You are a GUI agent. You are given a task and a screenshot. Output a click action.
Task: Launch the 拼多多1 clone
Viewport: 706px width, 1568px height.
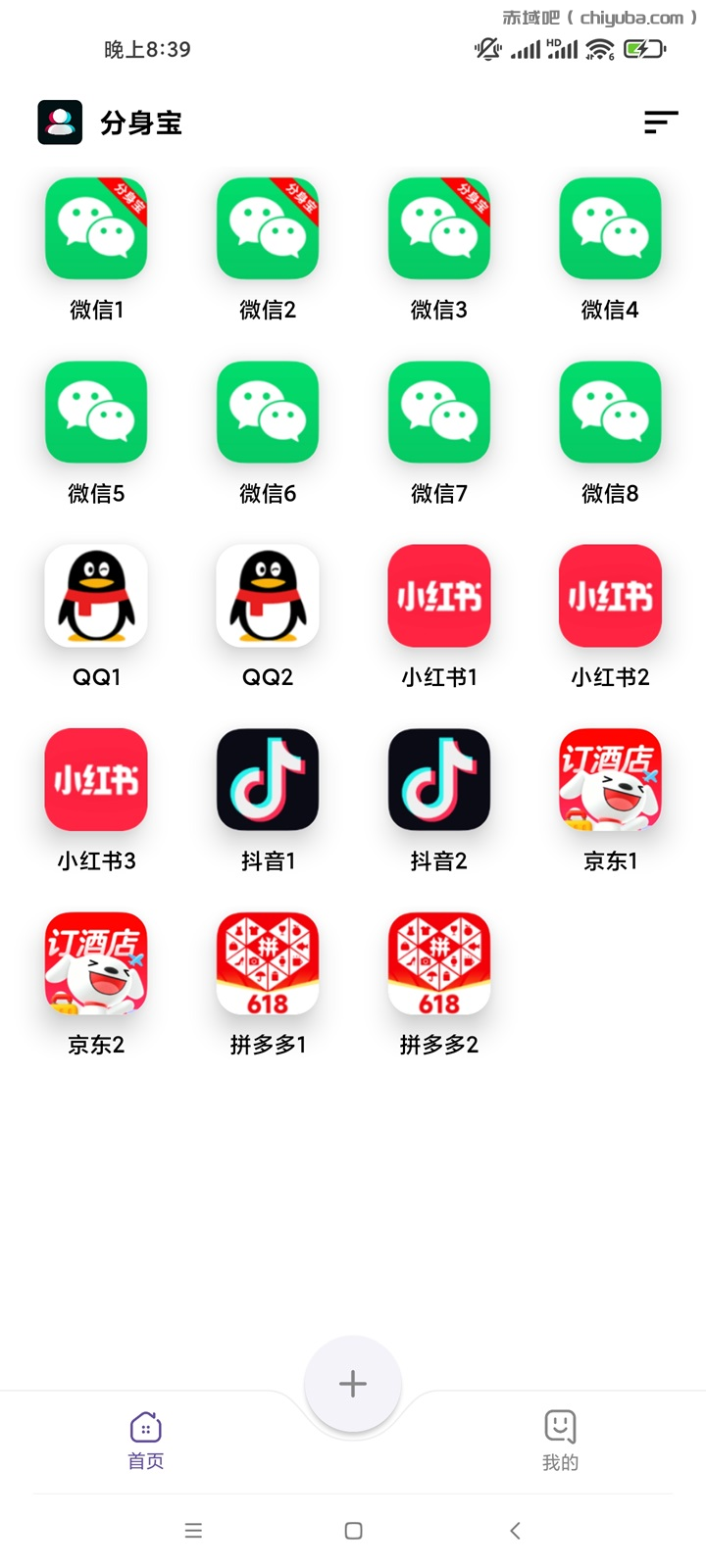click(x=267, y=962)
